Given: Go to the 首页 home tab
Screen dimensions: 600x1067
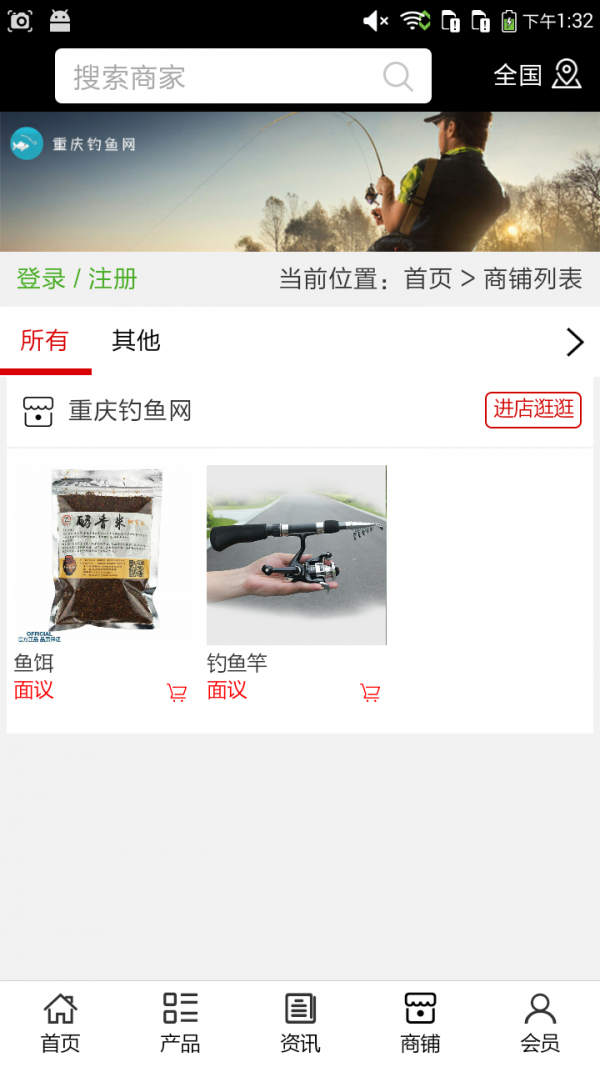Looking at the screenshot, I should coord(60,1023).
